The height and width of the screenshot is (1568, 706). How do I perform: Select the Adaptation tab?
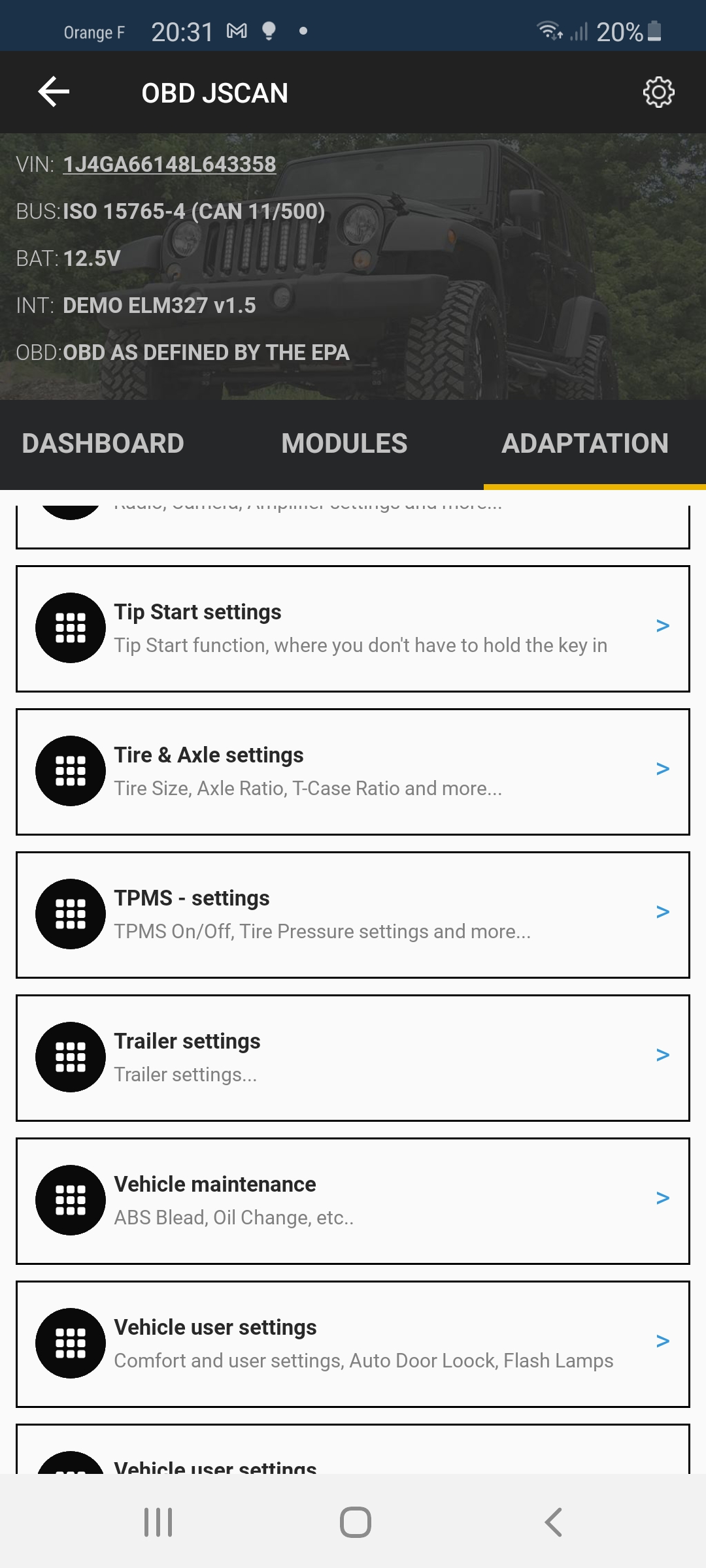[585, 444]
